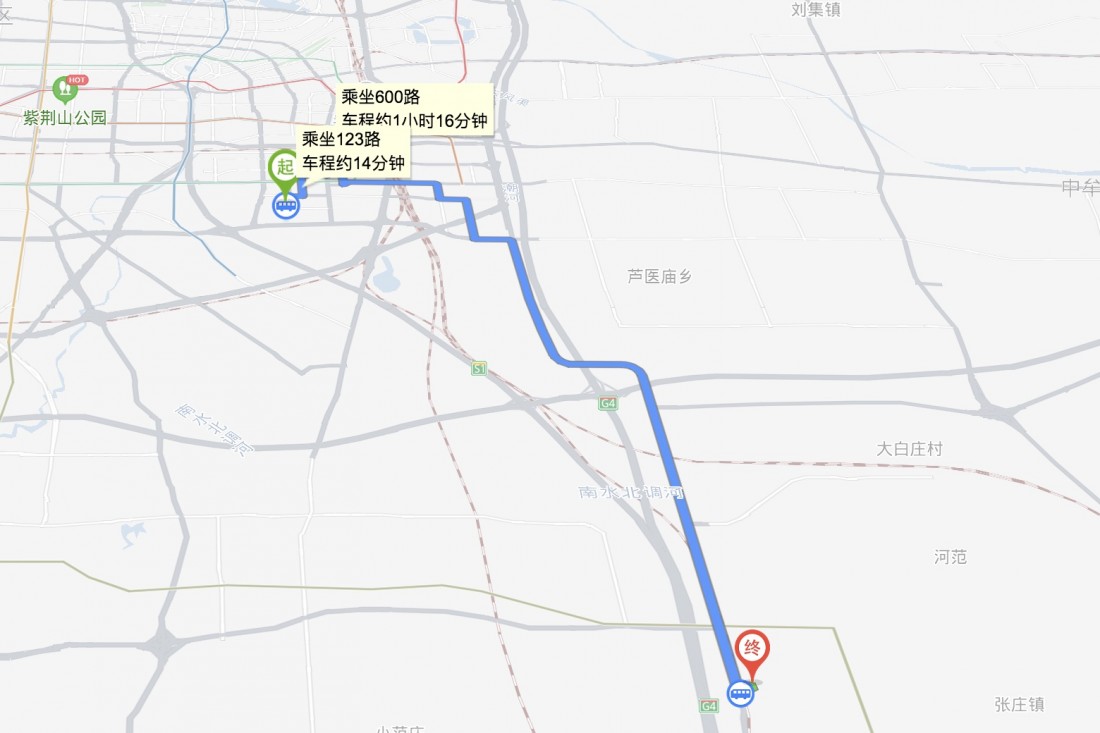The width and height of the screenshot is (1100, 733).
Task: Select the bus stop icon below start marker
Action: 286,206
